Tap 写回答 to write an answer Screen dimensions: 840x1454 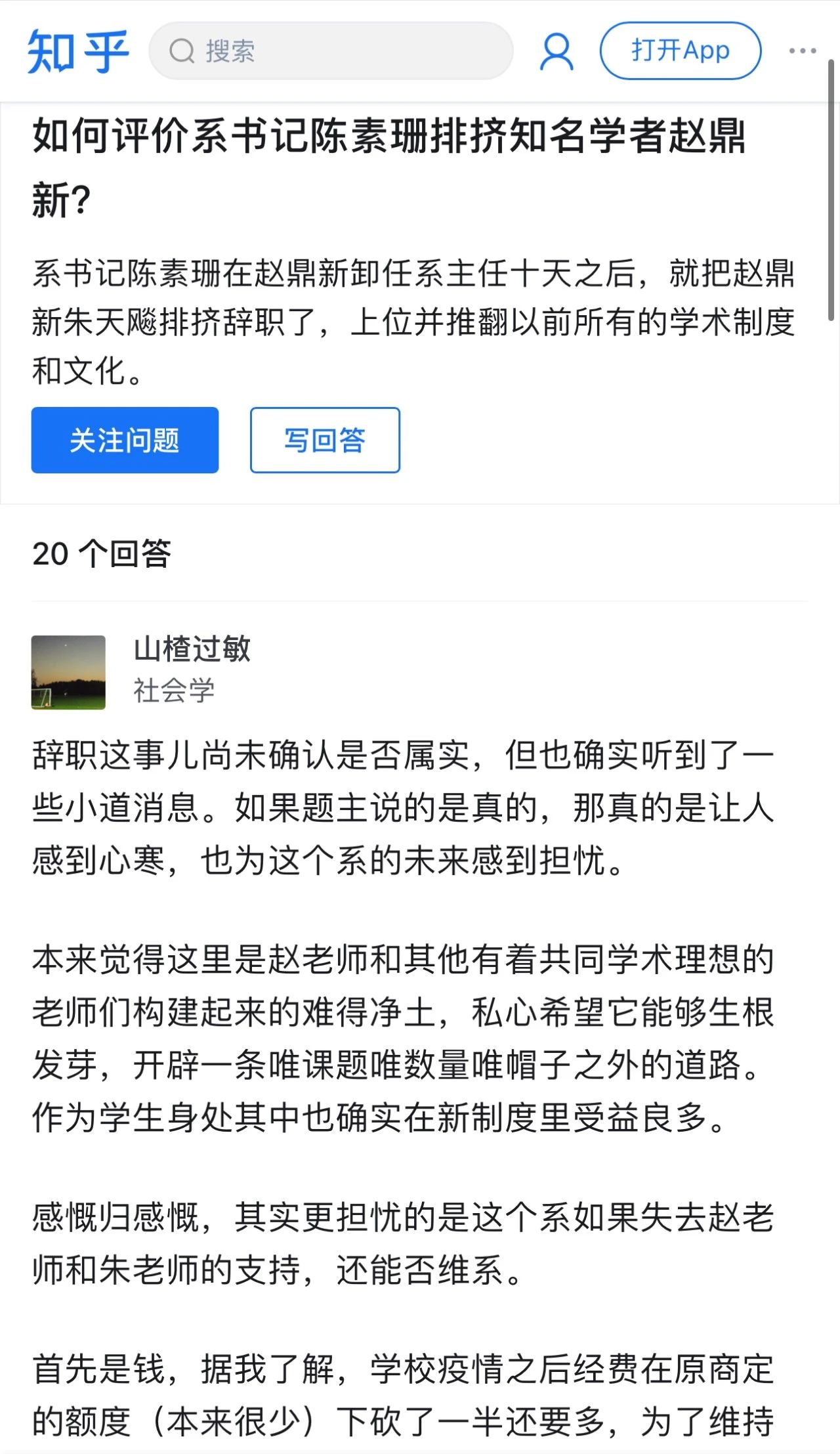click(x=325, y=440)
